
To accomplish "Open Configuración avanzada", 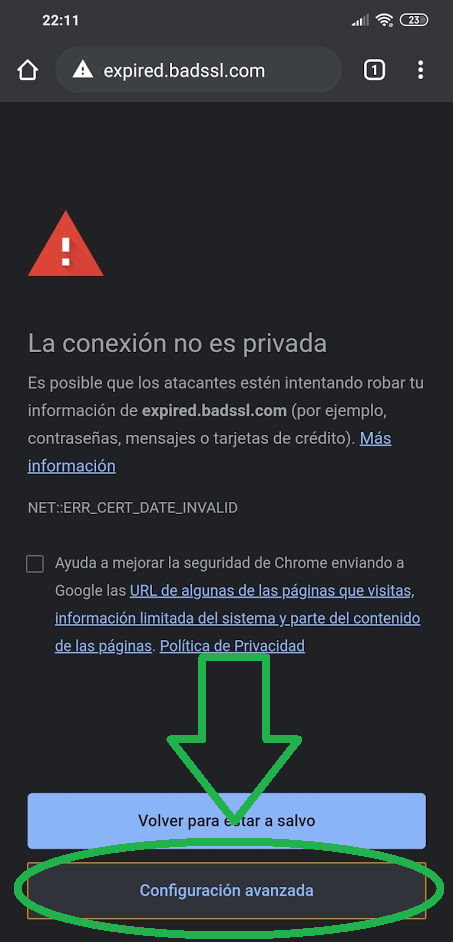I will [x=226, y=890].
